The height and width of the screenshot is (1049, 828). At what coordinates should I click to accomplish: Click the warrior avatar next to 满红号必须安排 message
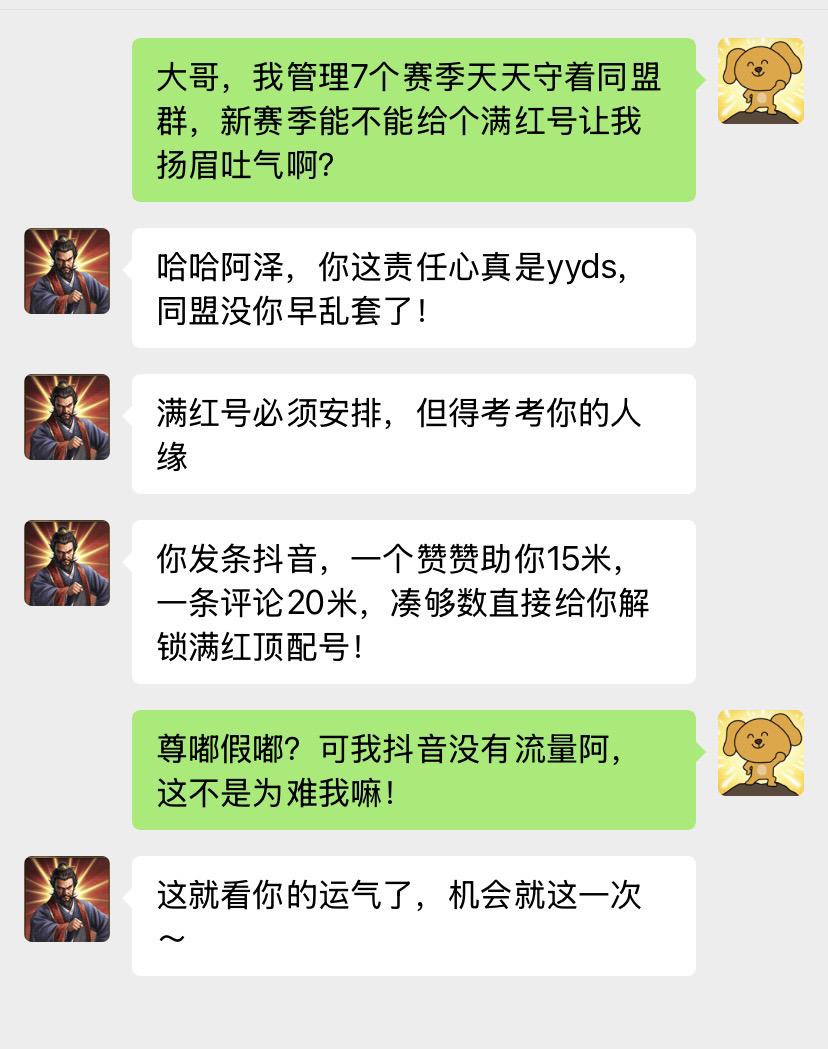(66, 417)
